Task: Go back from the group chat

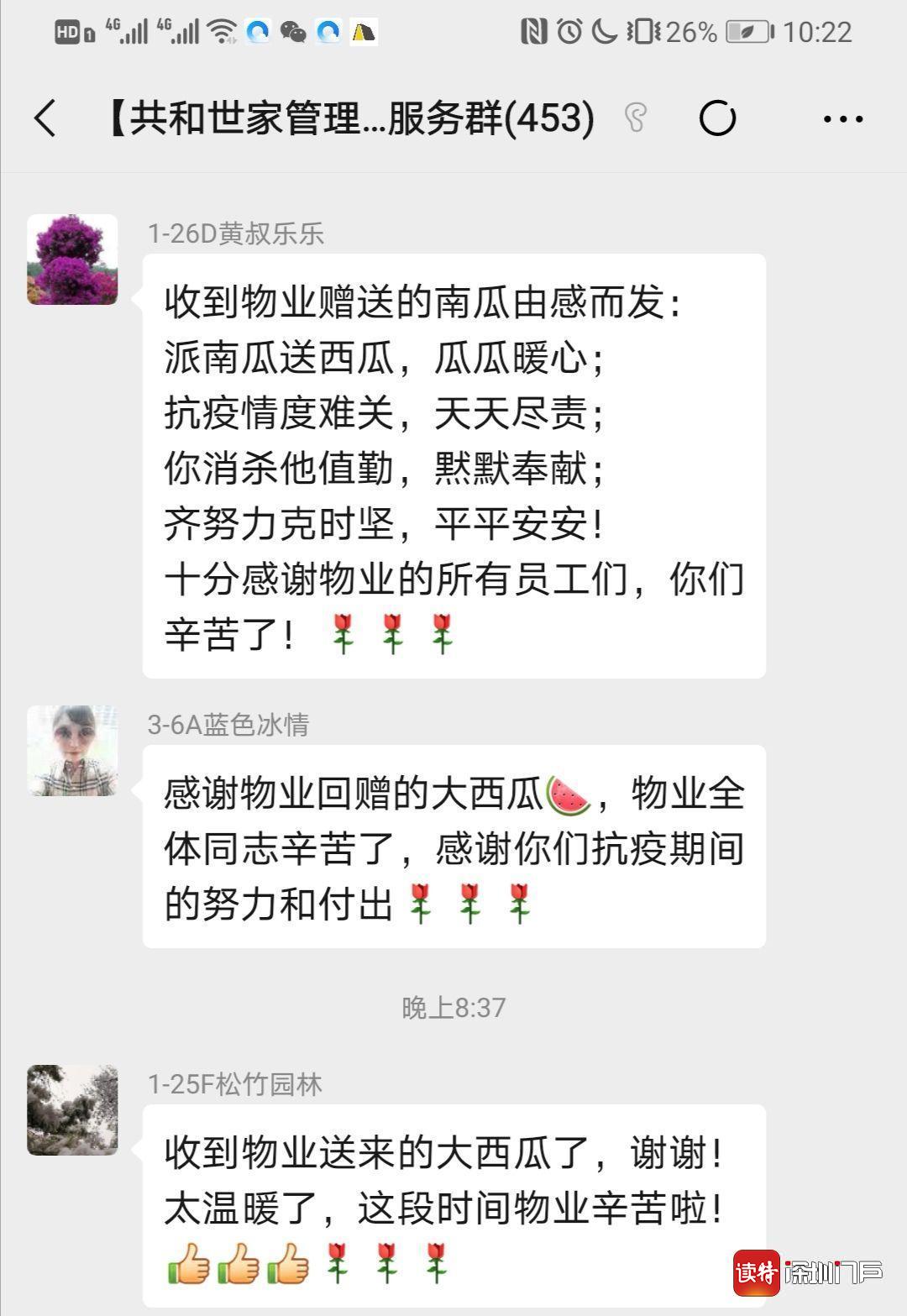Action: pyautogui.click(x=46, y=118)
